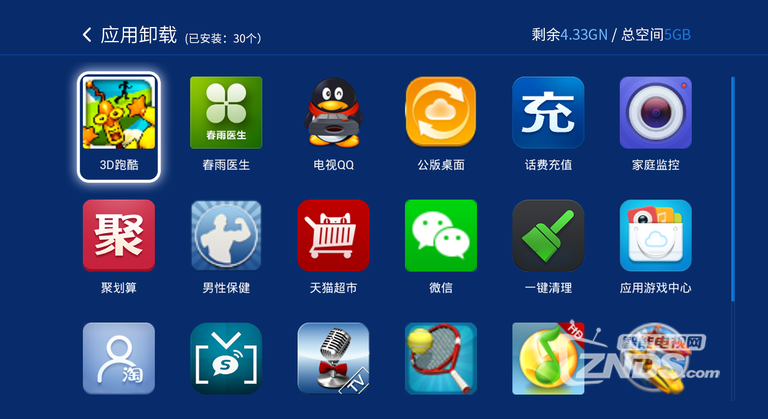Select the 电视QQ app
The width and height of the screenshot is (768, 419).
click(333, 113)
